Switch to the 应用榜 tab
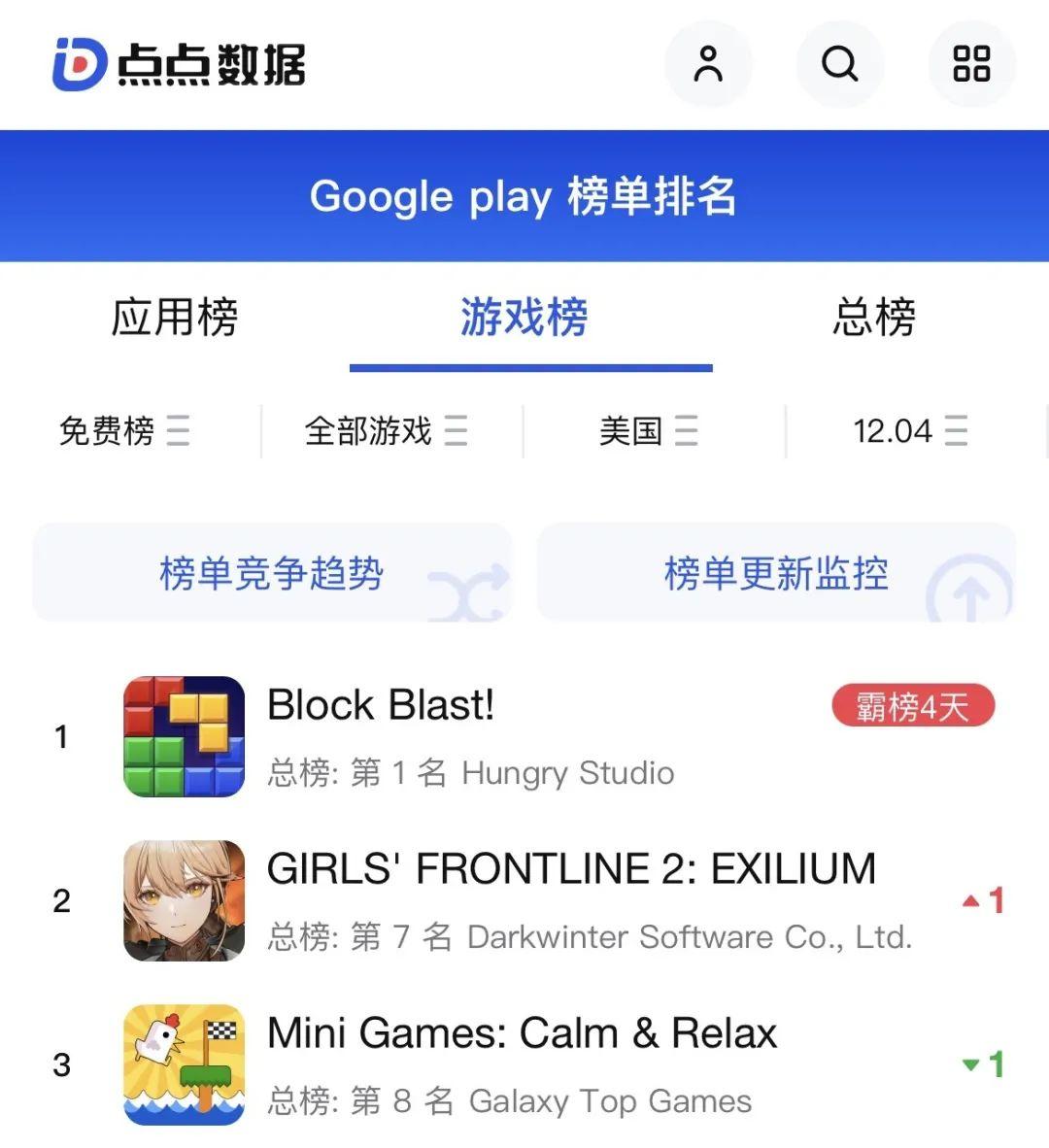 pyautogui.click(x=175, y=318)
